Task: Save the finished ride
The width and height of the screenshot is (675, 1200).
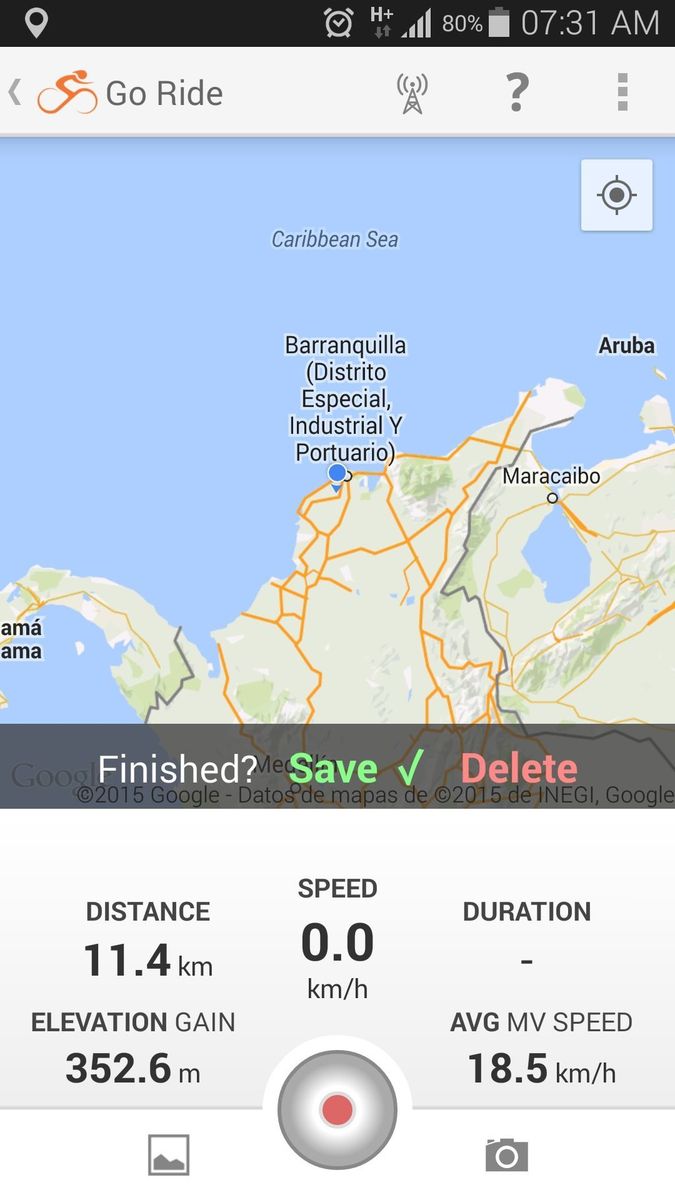Action: [x=355, y=769]
